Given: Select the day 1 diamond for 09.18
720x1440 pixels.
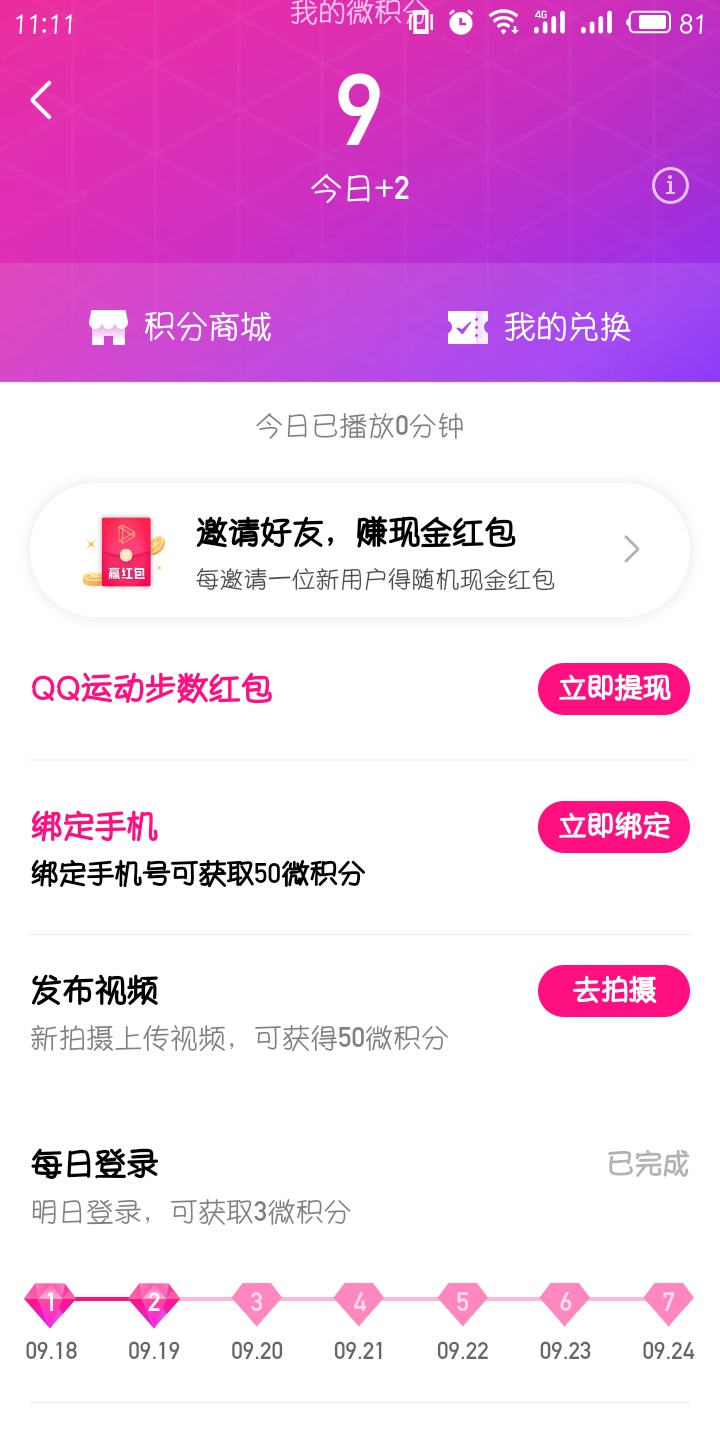Looking at the screenshot, I should tap(49, 1302).
